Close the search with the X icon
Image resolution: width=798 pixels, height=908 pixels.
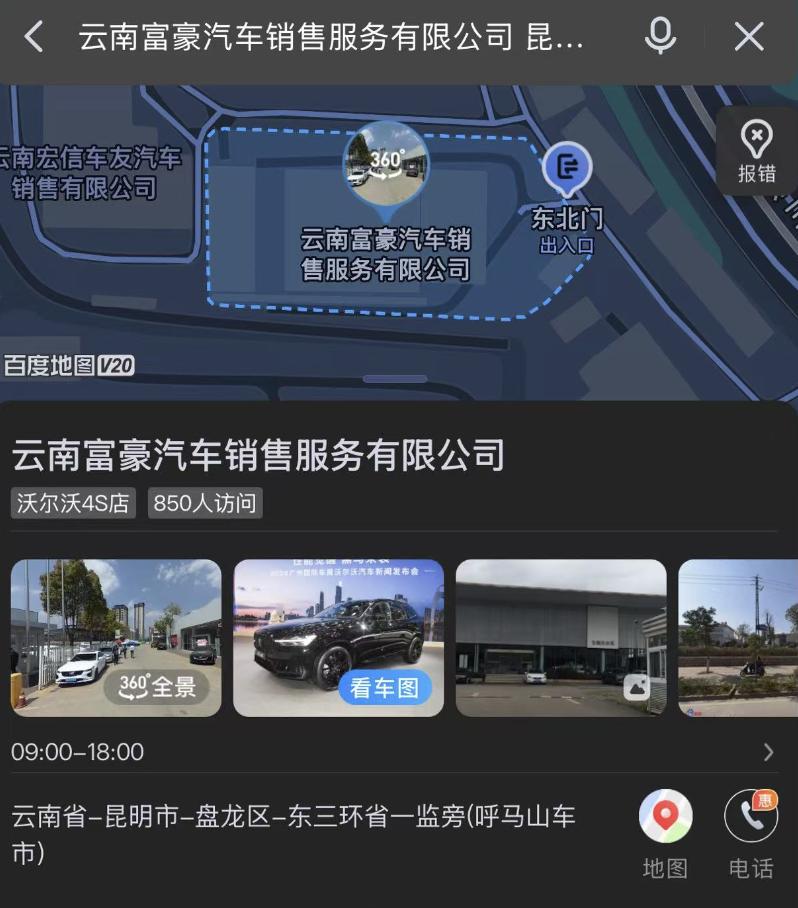coord(749,38)
